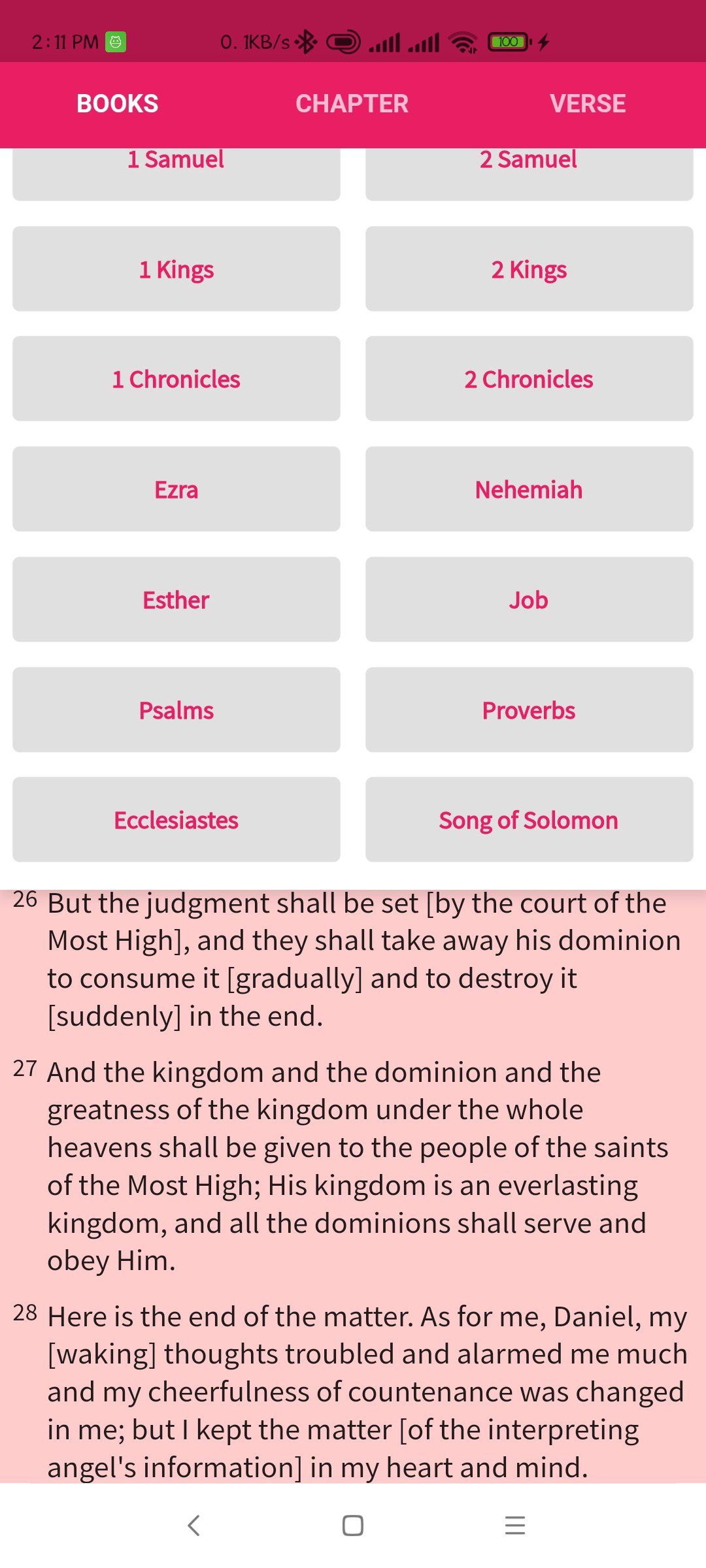Select 1 Kings from the books
This screenshot has width=706, height=1568.
tap(176, 269)
